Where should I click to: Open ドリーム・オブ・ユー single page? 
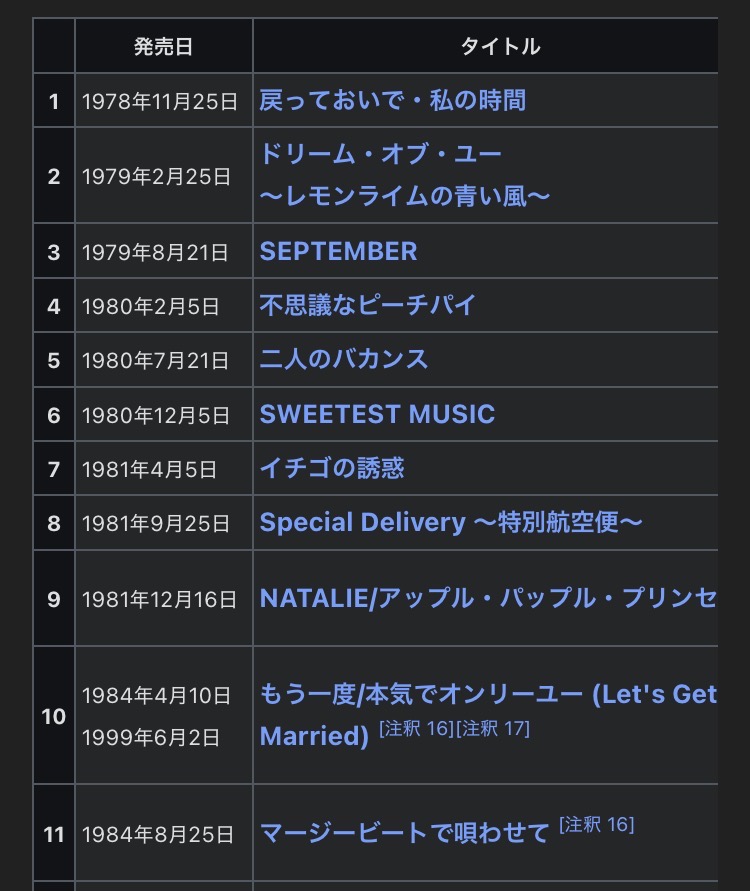(x=380, y=154)
